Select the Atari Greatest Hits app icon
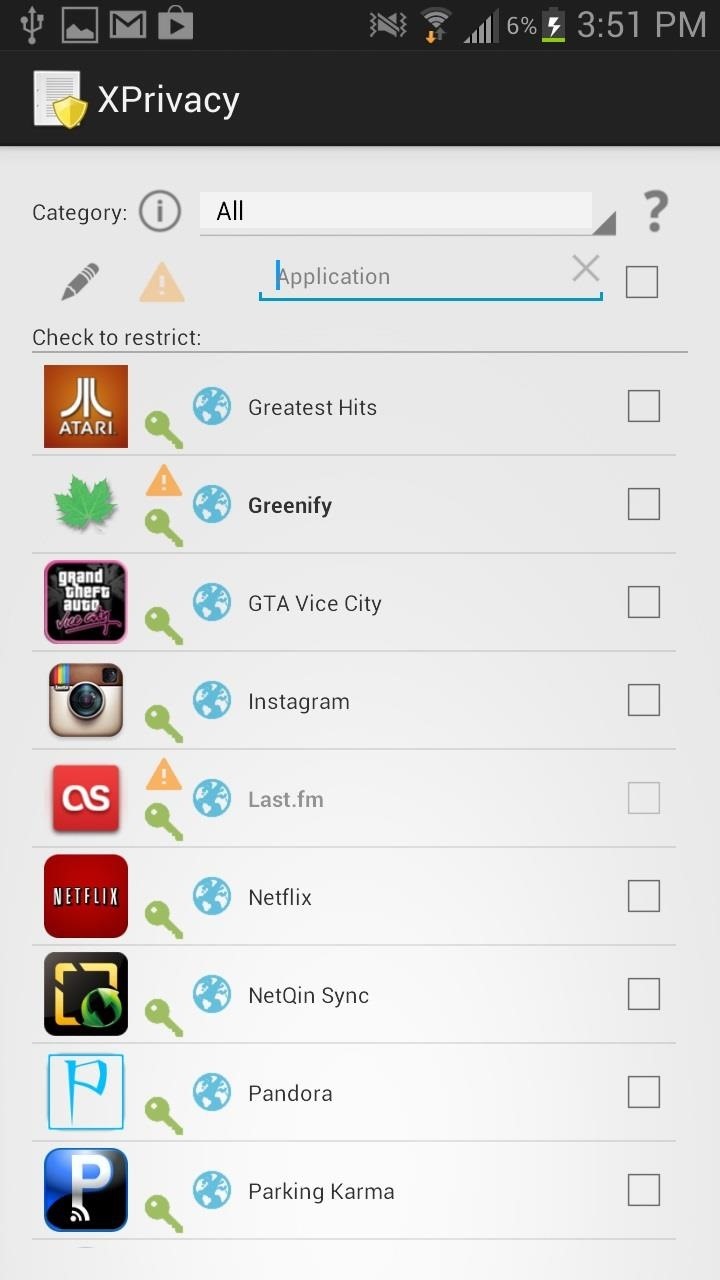The image size is (720, 1280). 85,406
